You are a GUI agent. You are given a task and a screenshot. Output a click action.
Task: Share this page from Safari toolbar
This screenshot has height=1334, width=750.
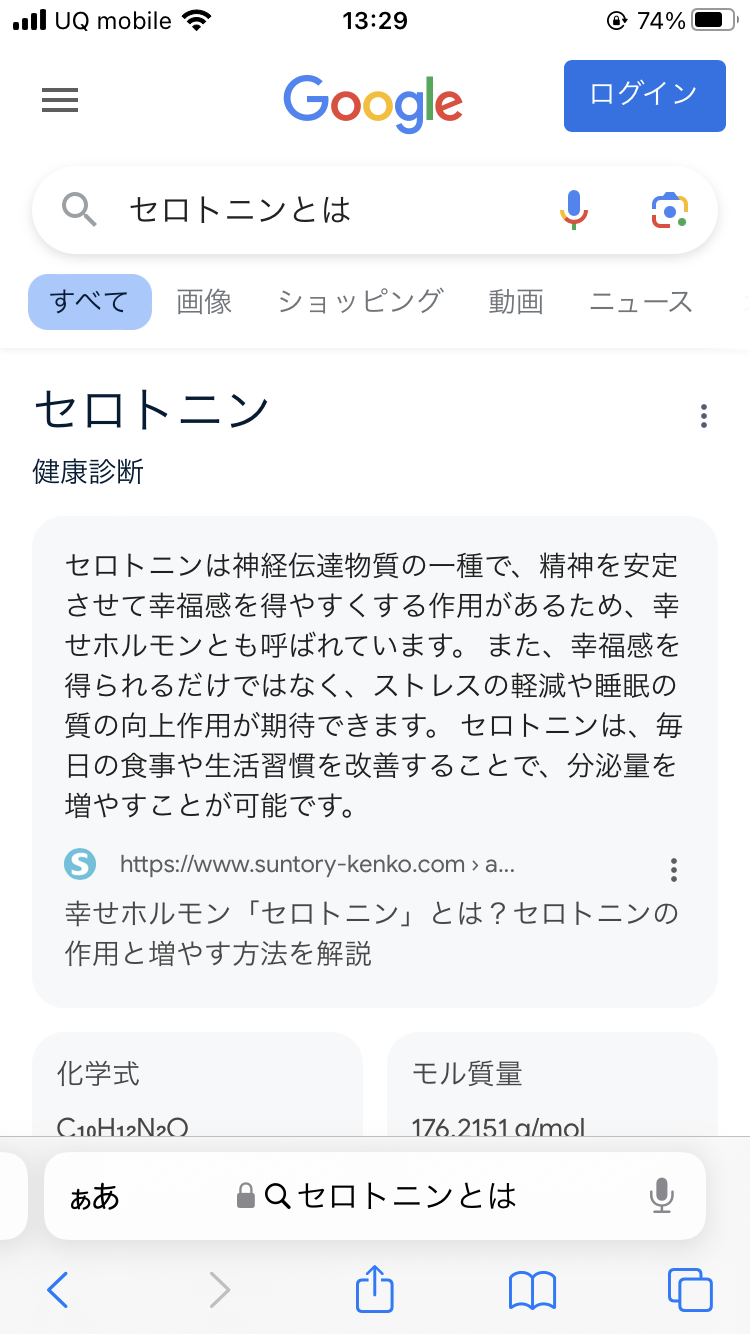[x=375, y=1288]
